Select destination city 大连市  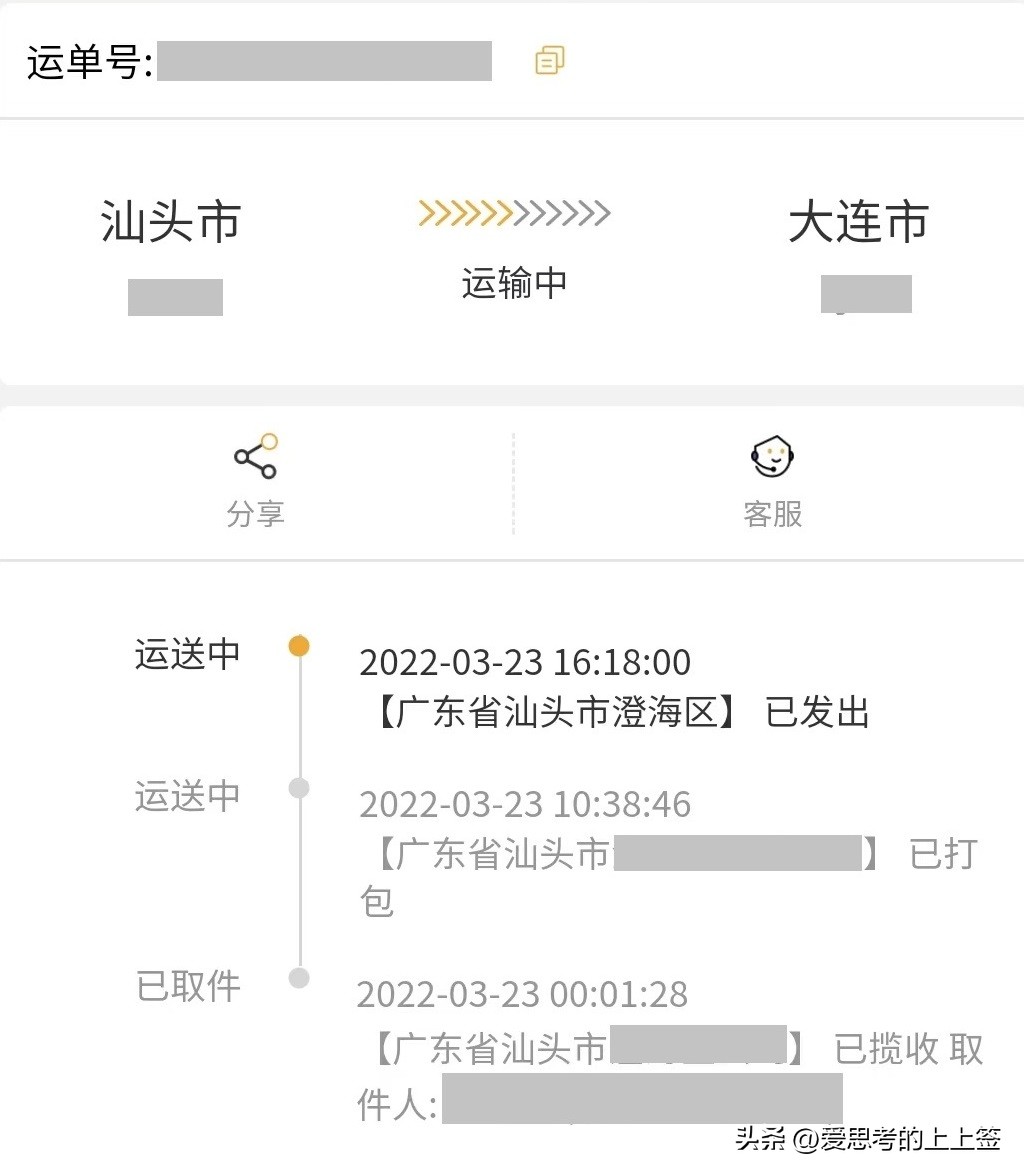858,222
